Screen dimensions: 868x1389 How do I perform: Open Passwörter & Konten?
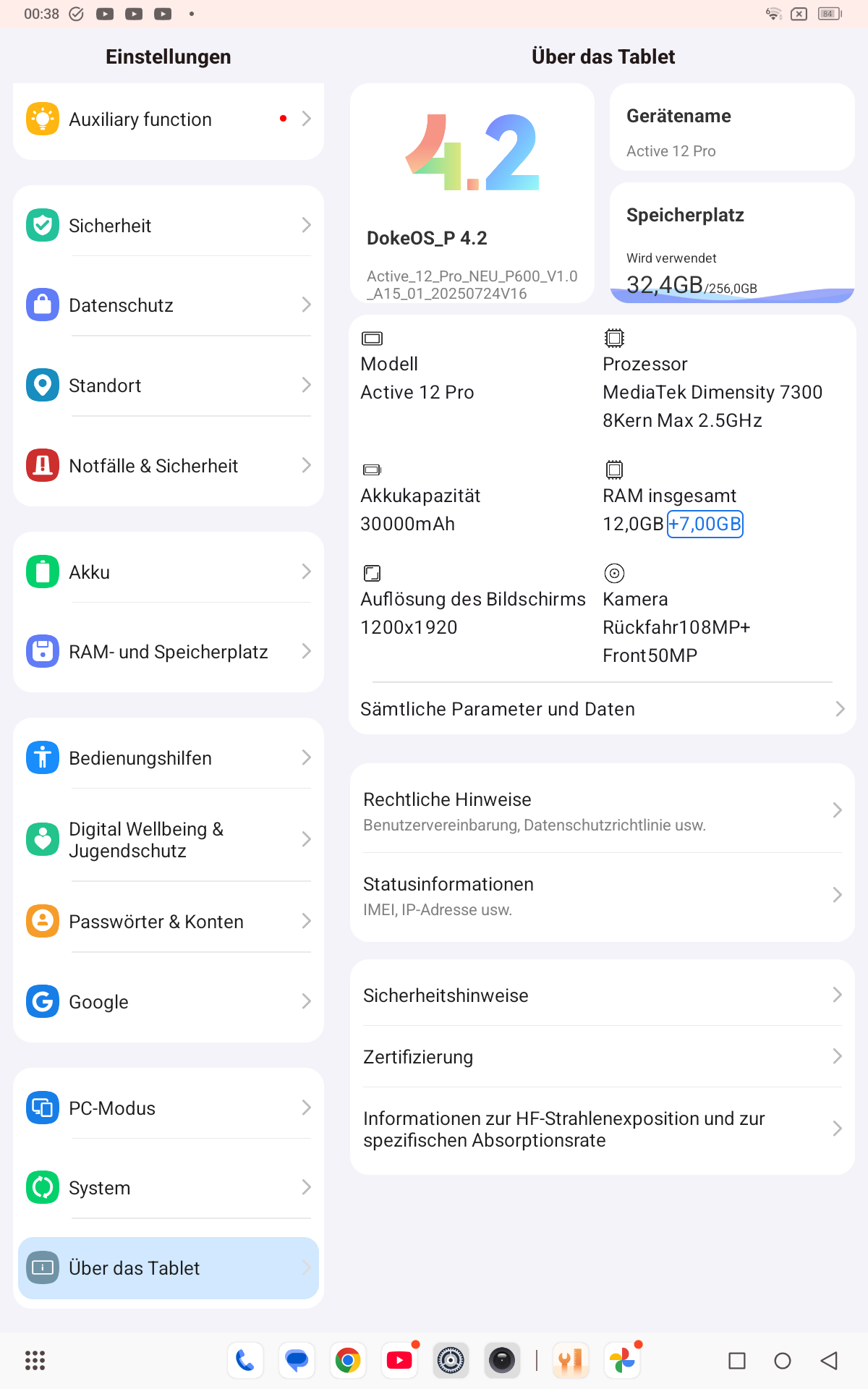coord(169,922)
